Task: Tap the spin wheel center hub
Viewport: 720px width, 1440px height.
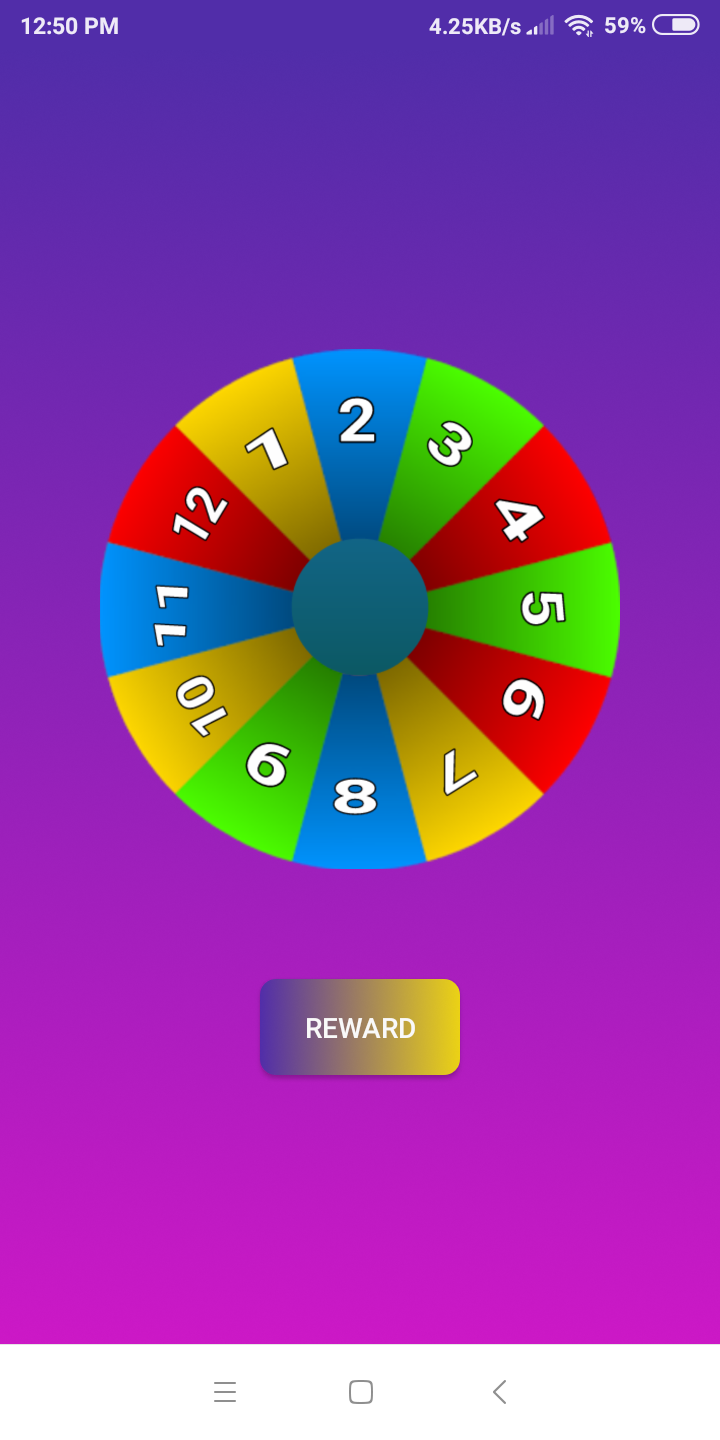Action: (x=360, y=607)
